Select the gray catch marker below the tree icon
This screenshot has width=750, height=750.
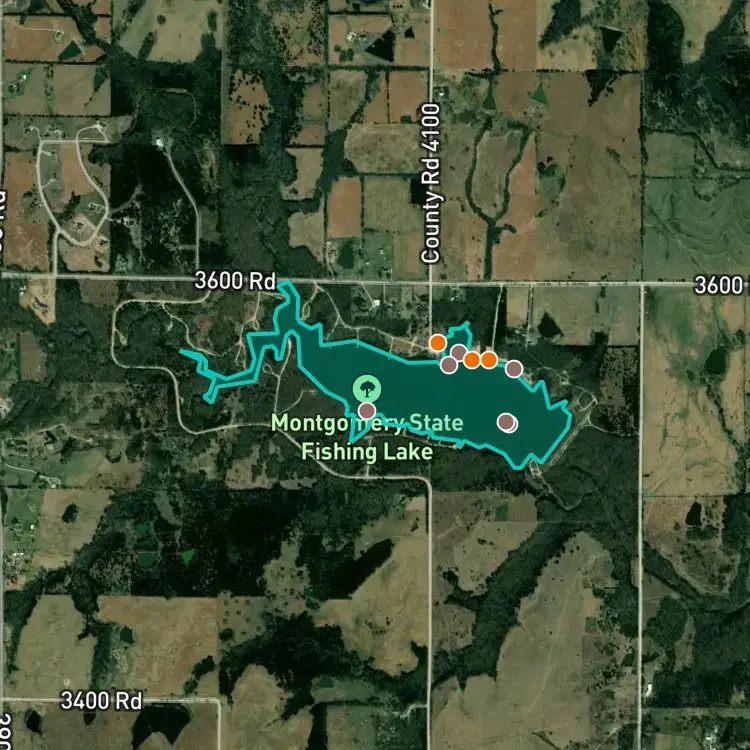click(367, 410)
